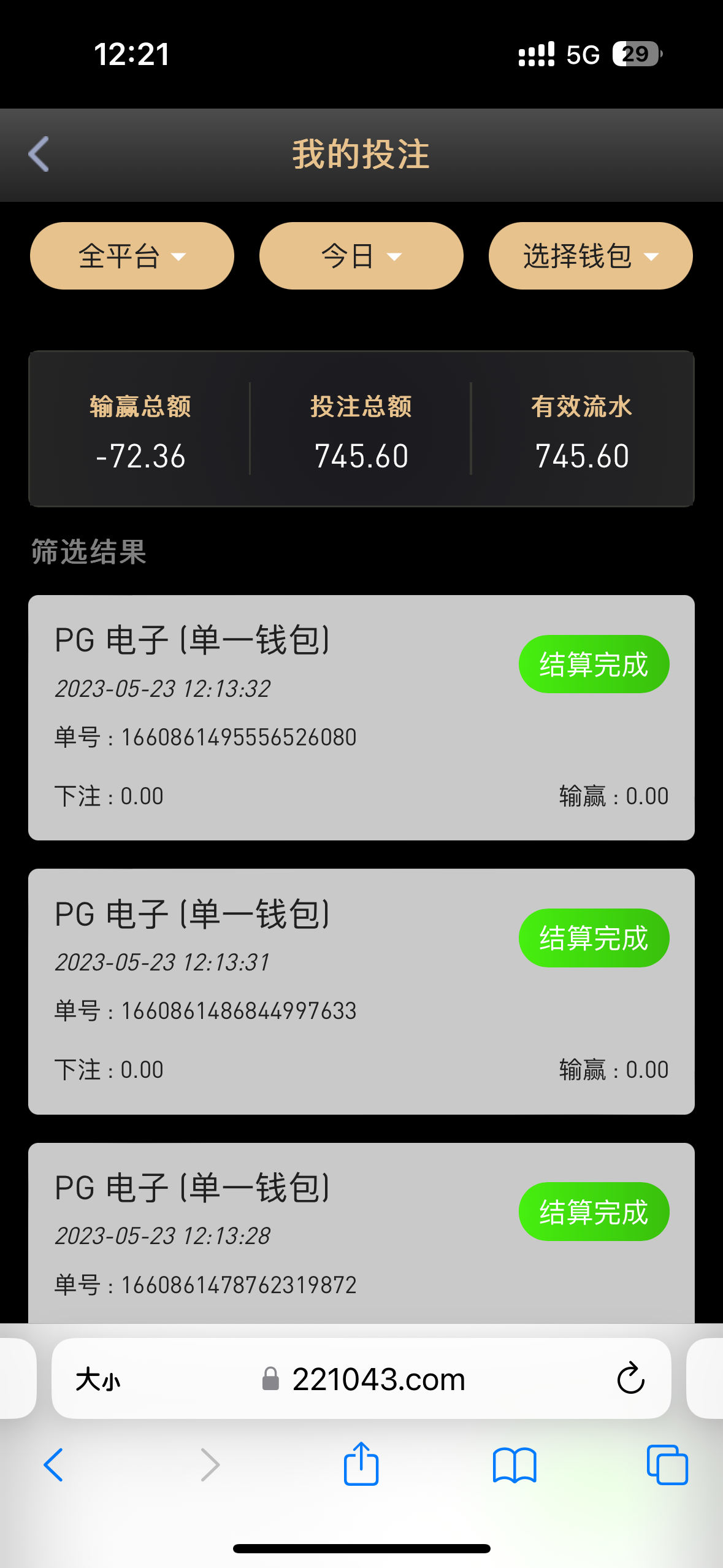Viewport: 723px width, 1568px height.
Task: View the bet record from 12:13:31
Action: click(x=361, y=991)
